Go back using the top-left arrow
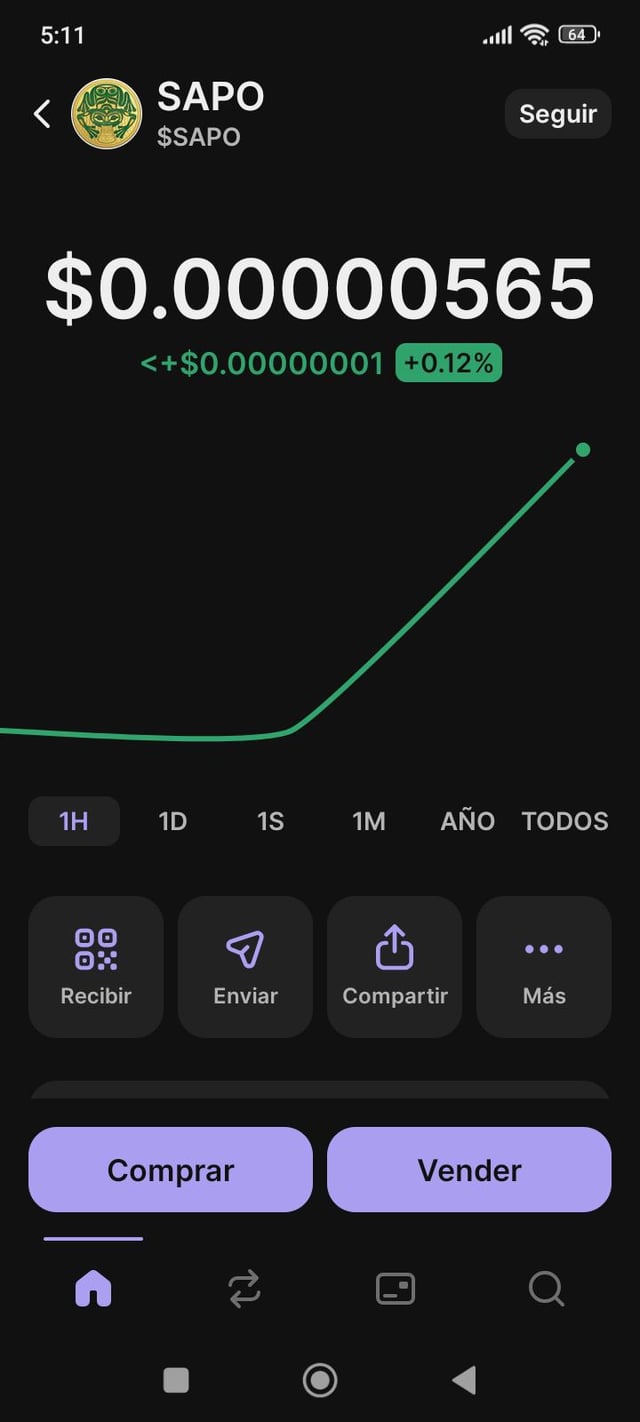Viewport: 640px width, 1422px height. 42,114
